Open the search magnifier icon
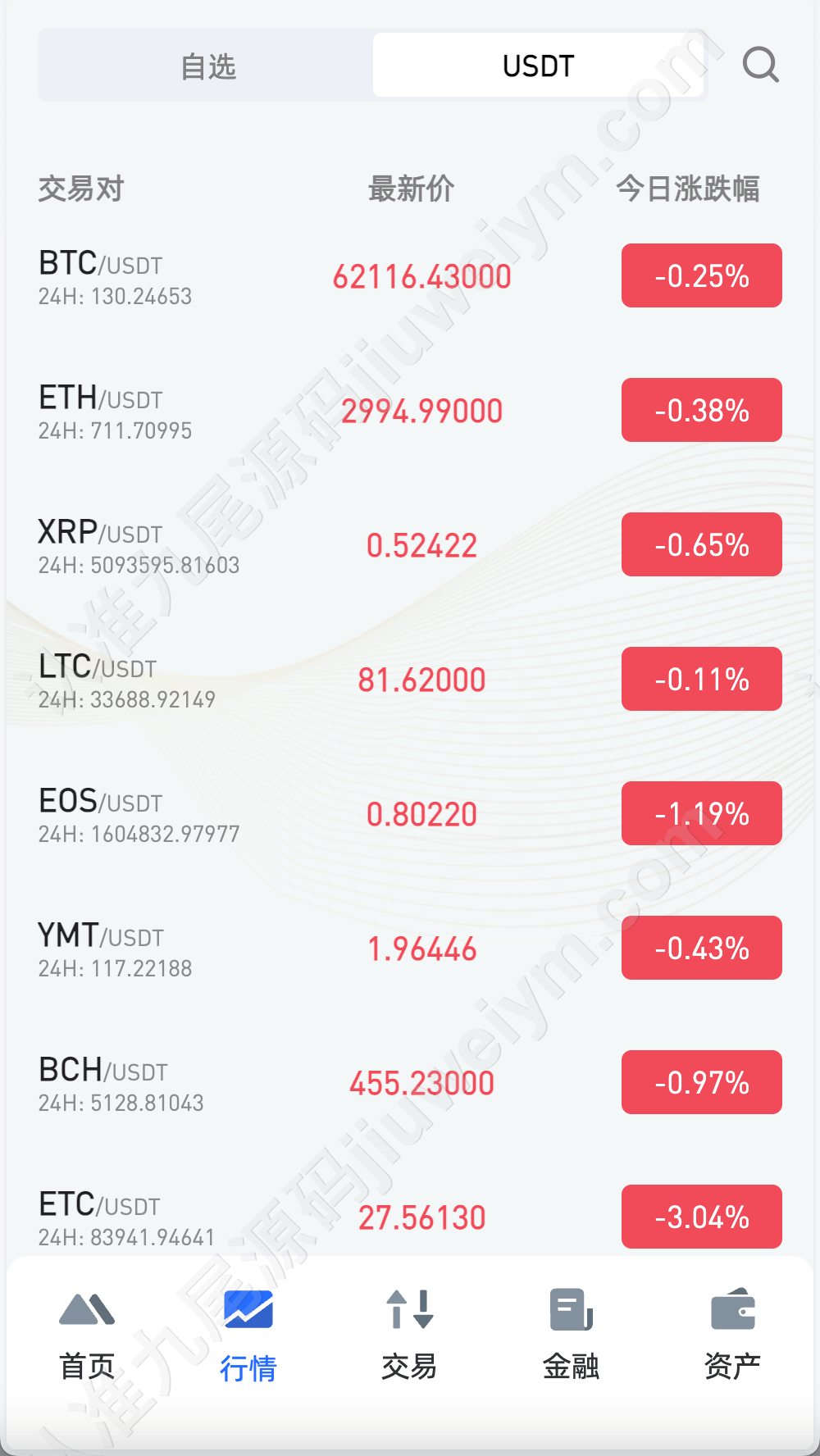Viewport: 820px width, 1456px height. click(760, 65)
